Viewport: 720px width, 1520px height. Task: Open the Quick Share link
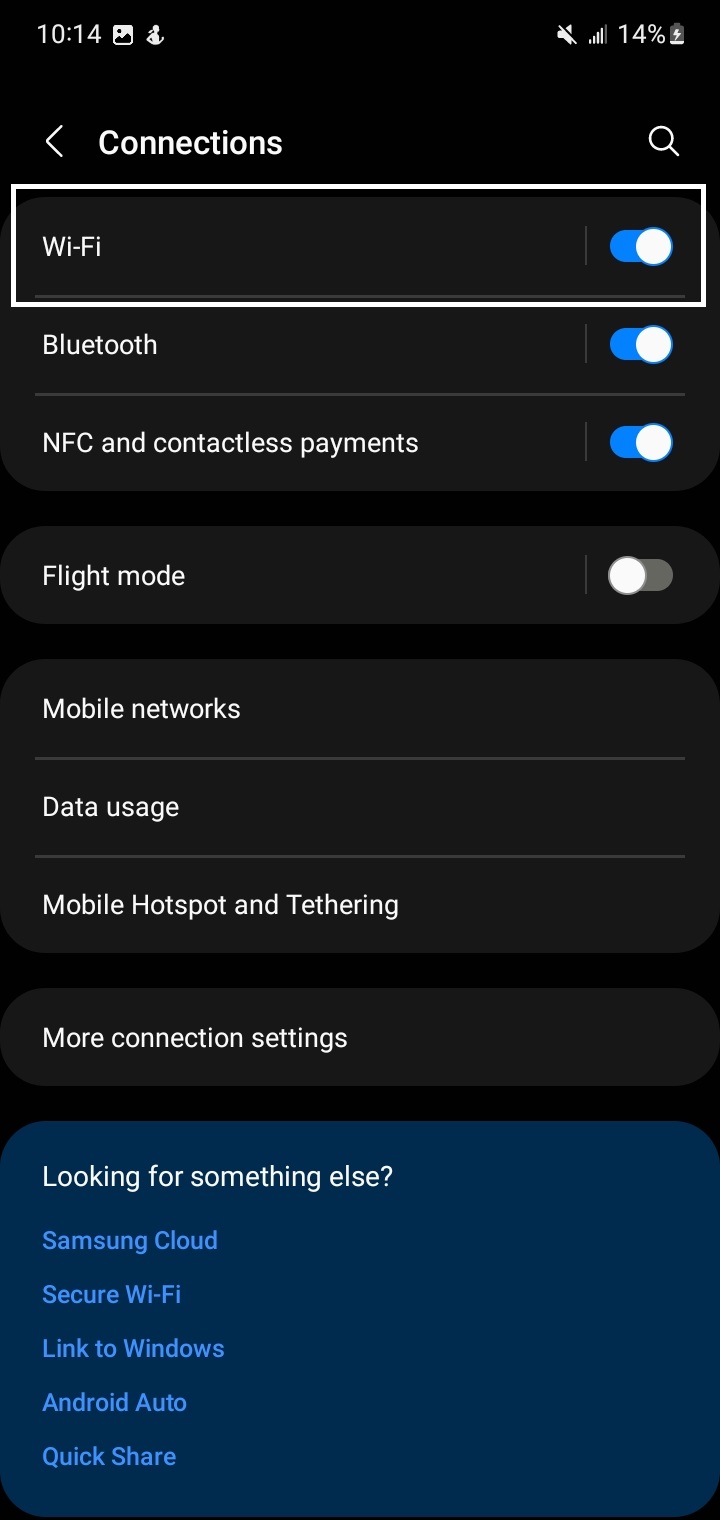tap(109, 1456)
